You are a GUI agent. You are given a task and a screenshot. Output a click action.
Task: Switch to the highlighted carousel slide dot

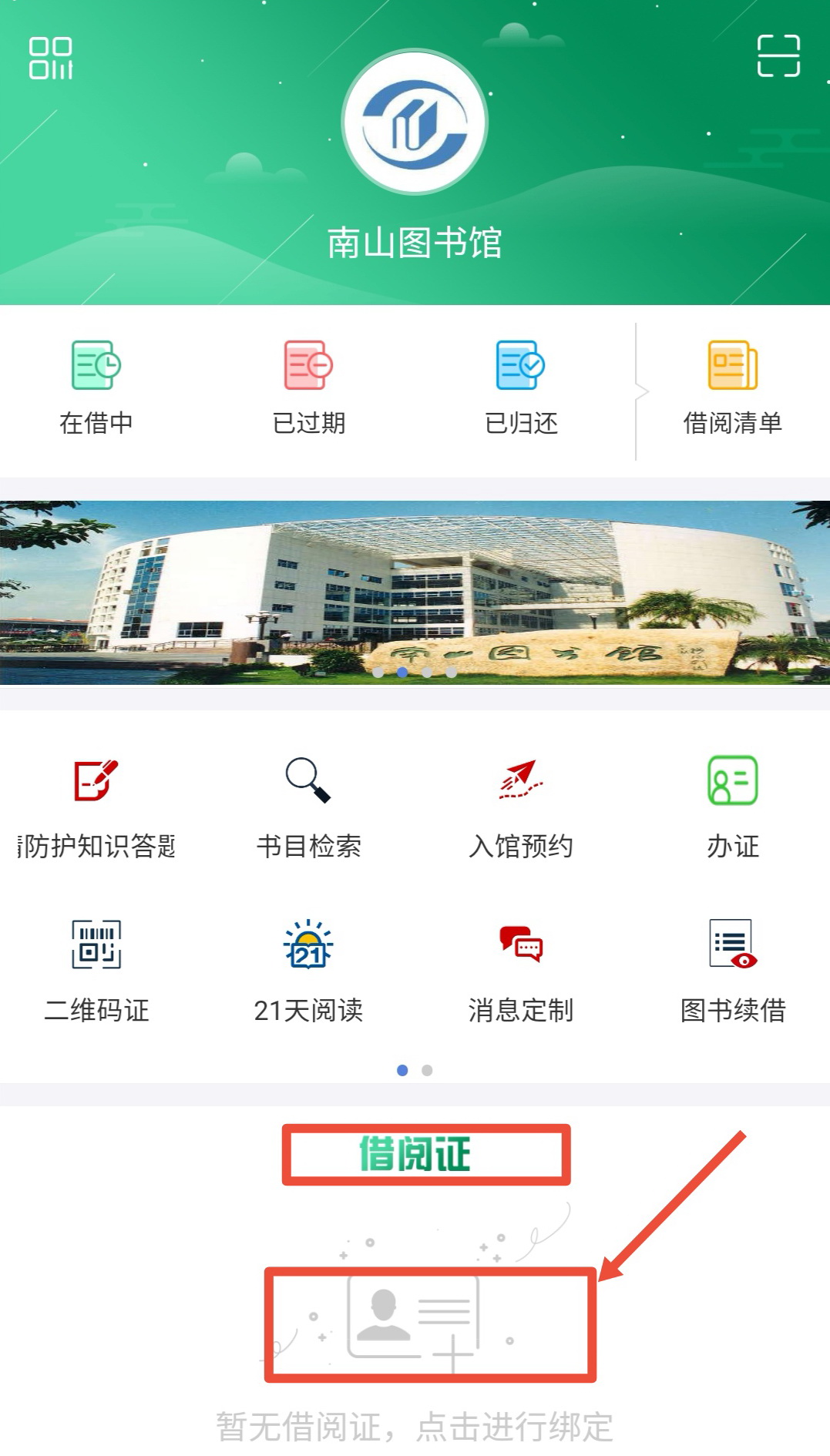(402, 673)
